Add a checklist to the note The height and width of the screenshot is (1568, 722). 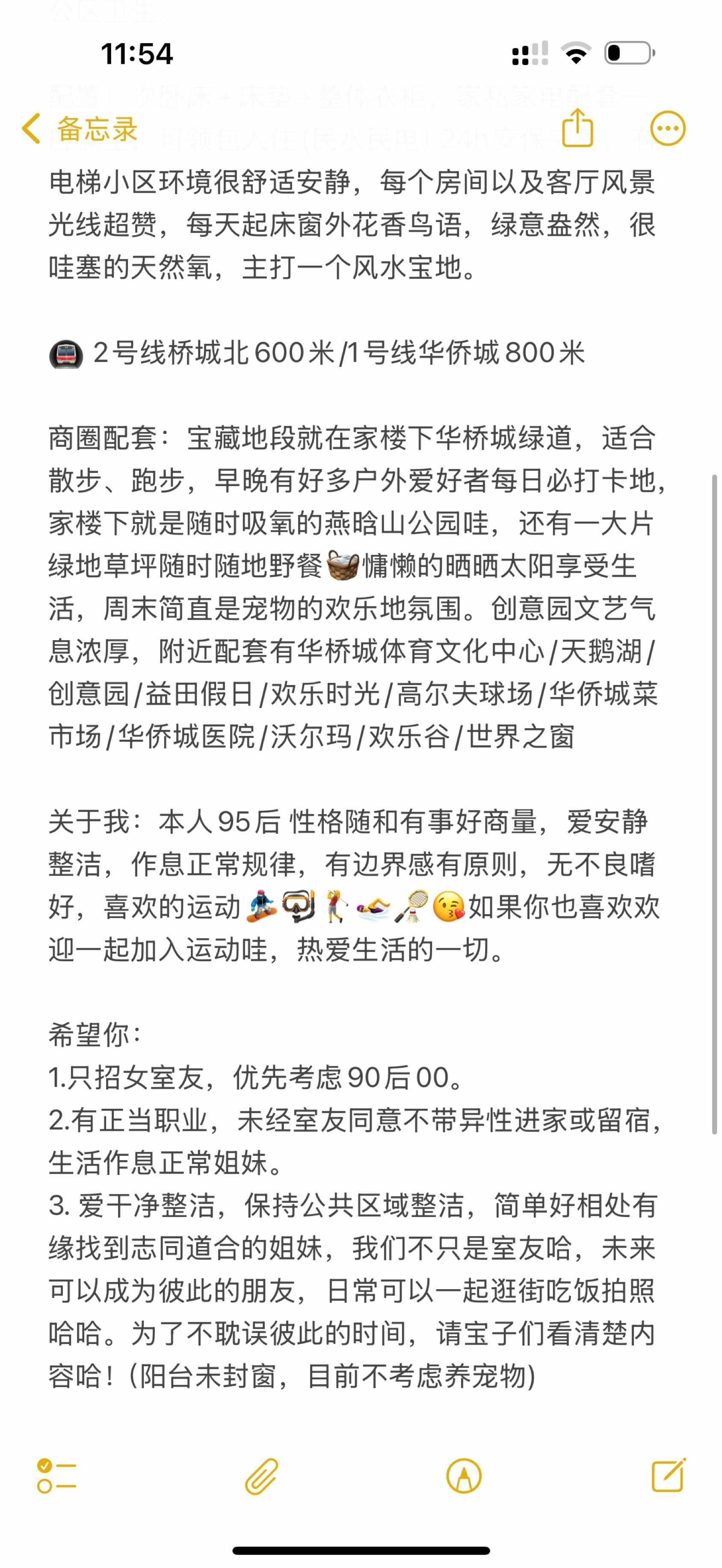click(56, 1476)
